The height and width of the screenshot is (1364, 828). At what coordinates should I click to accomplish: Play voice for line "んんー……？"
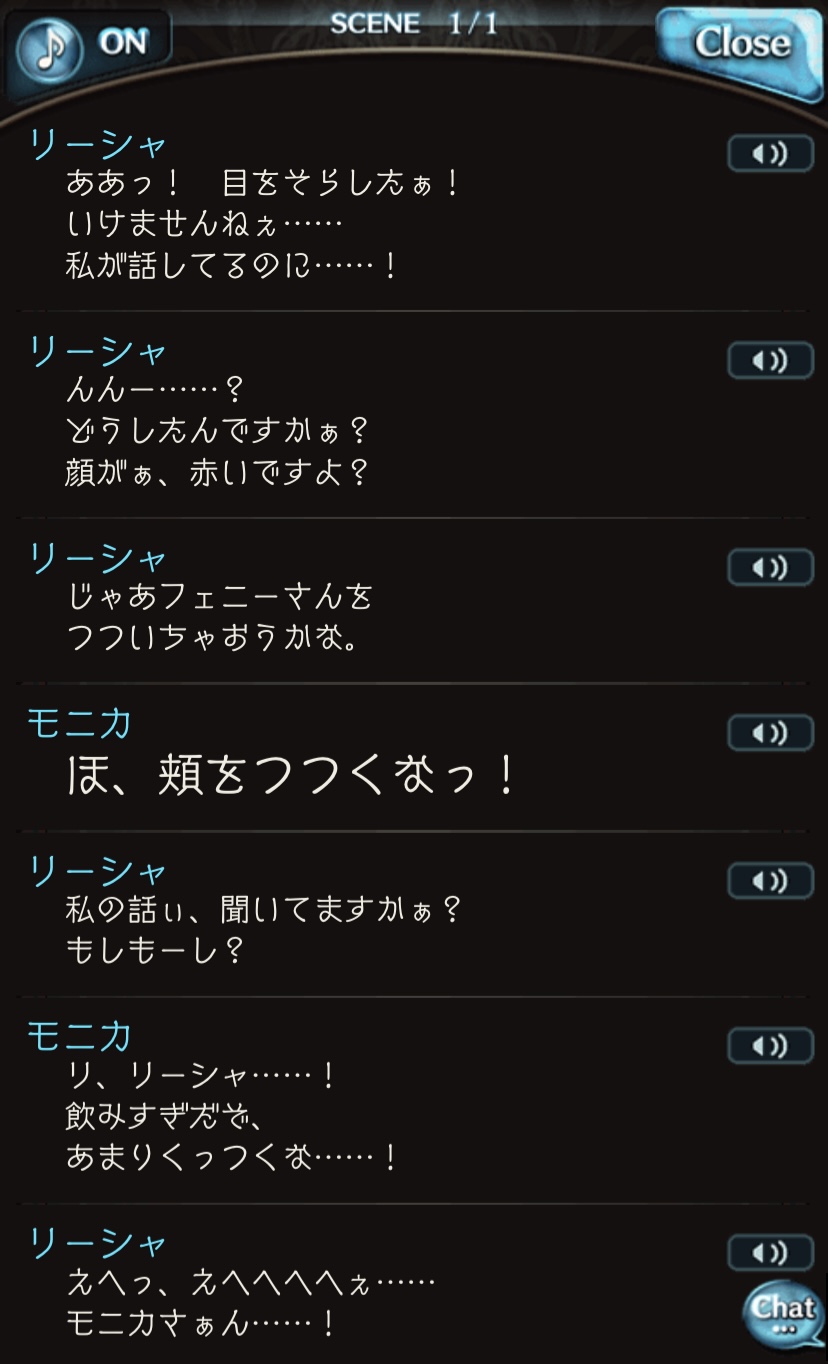[x=769, y=361]
